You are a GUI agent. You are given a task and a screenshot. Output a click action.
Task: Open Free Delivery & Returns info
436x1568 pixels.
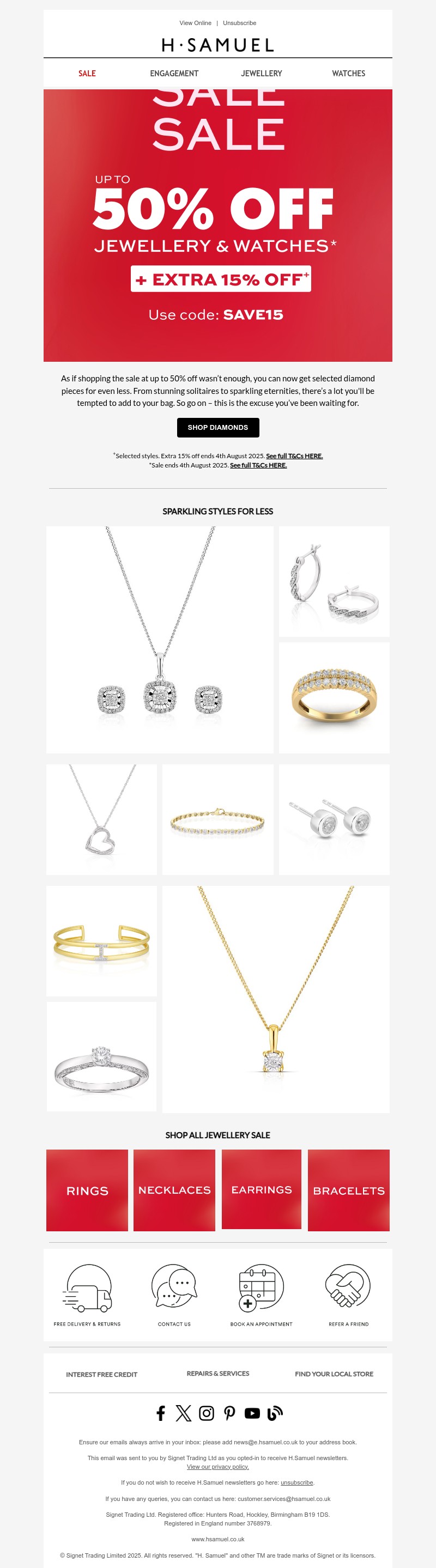point(87,1294)
